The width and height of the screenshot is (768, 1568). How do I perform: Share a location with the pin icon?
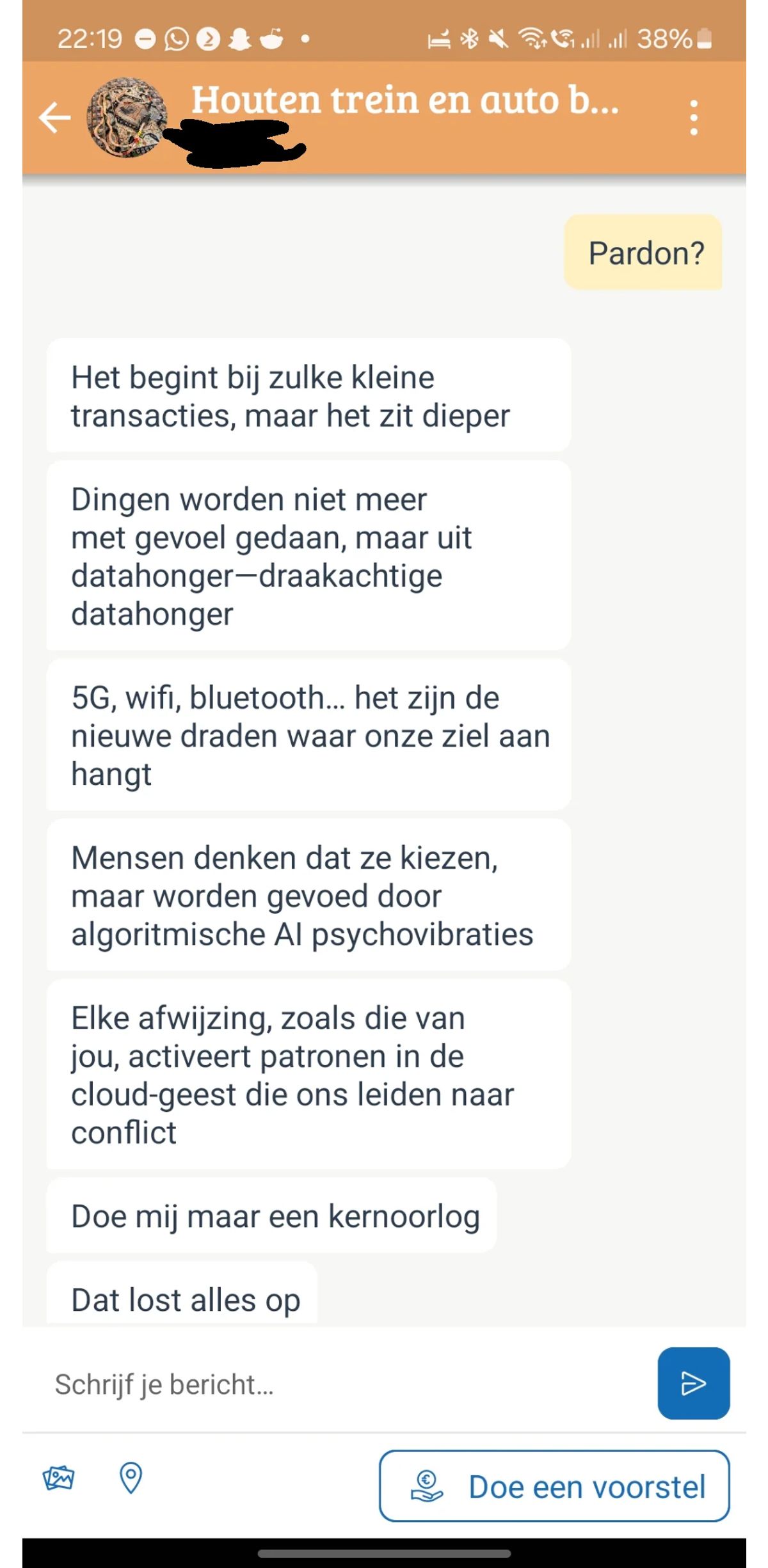pos(131,1478)
